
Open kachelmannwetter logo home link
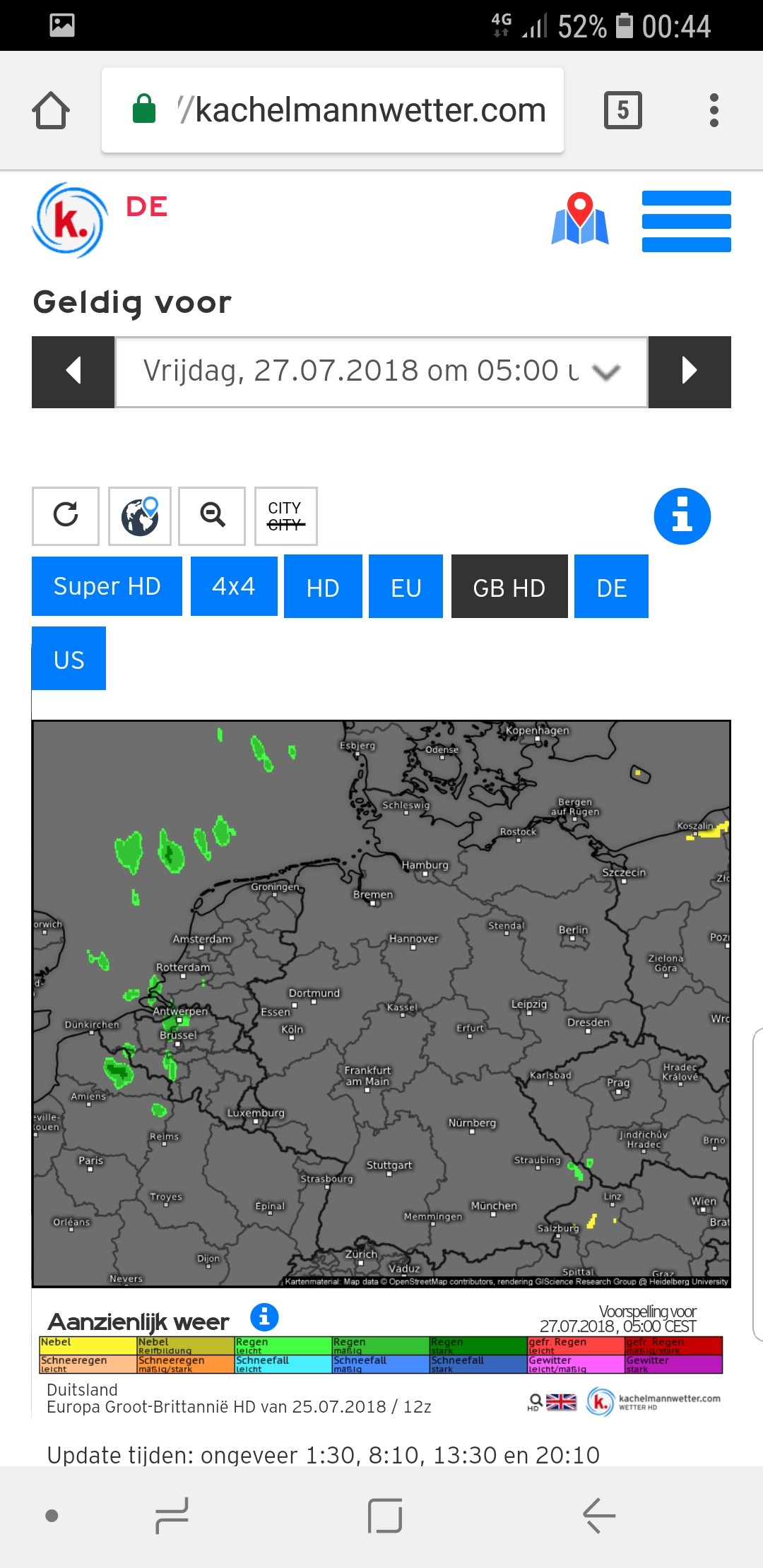70,220
